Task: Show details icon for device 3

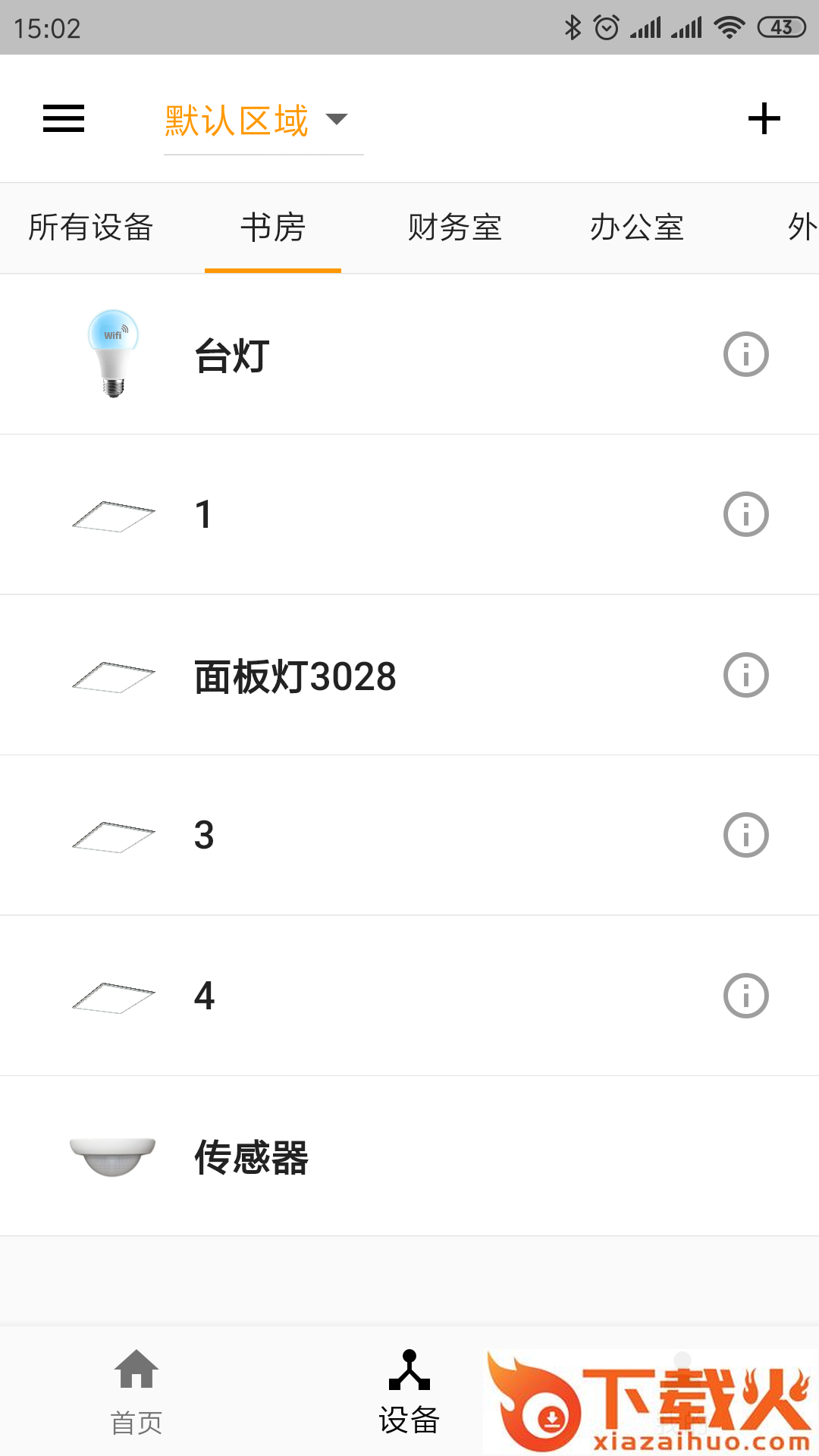Action: [x=745, y=835]
